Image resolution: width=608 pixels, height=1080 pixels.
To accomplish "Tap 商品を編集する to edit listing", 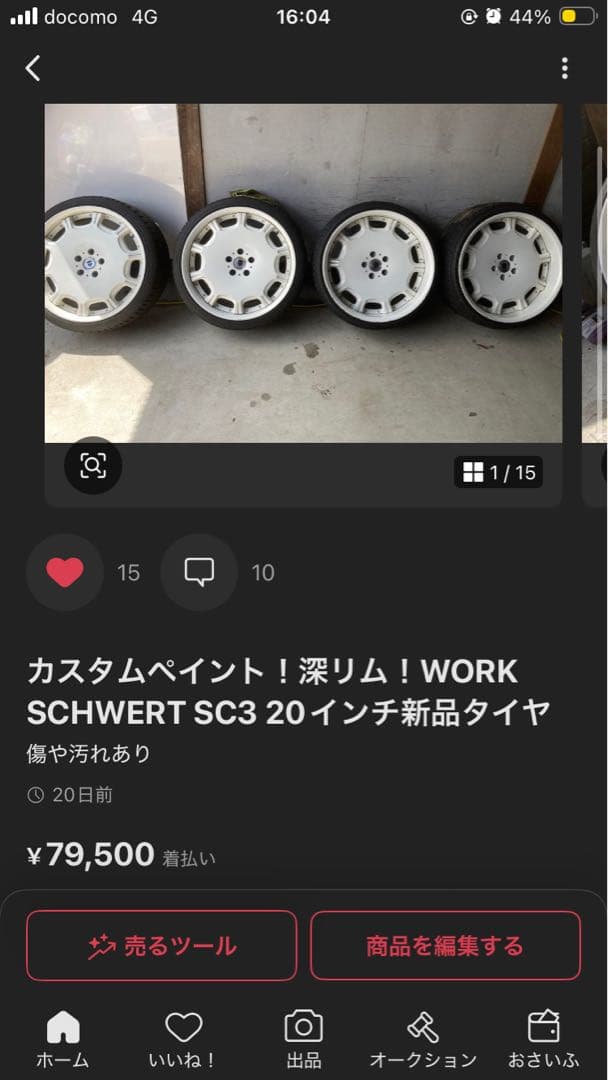I will 445,945.
